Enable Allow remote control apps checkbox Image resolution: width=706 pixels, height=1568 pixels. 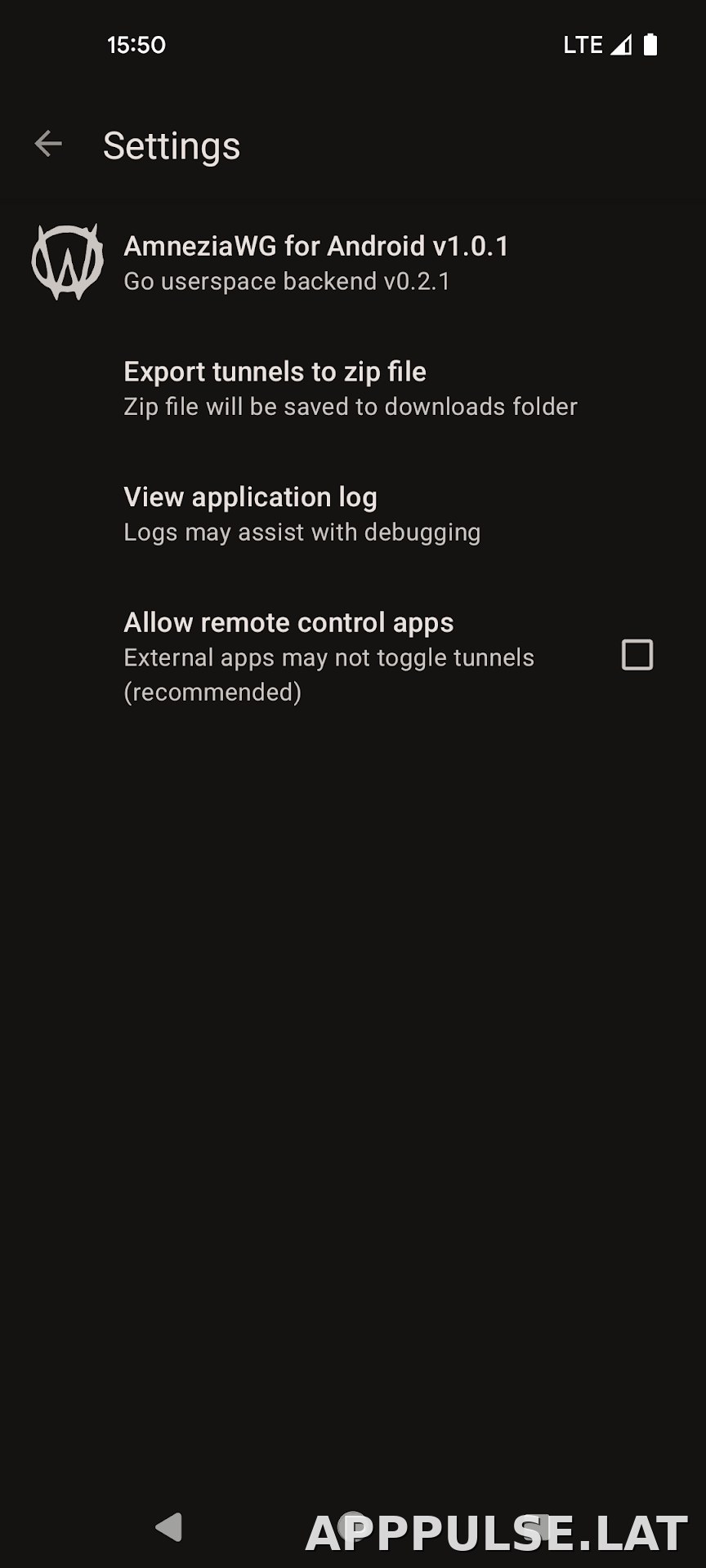tap(637, 655)
